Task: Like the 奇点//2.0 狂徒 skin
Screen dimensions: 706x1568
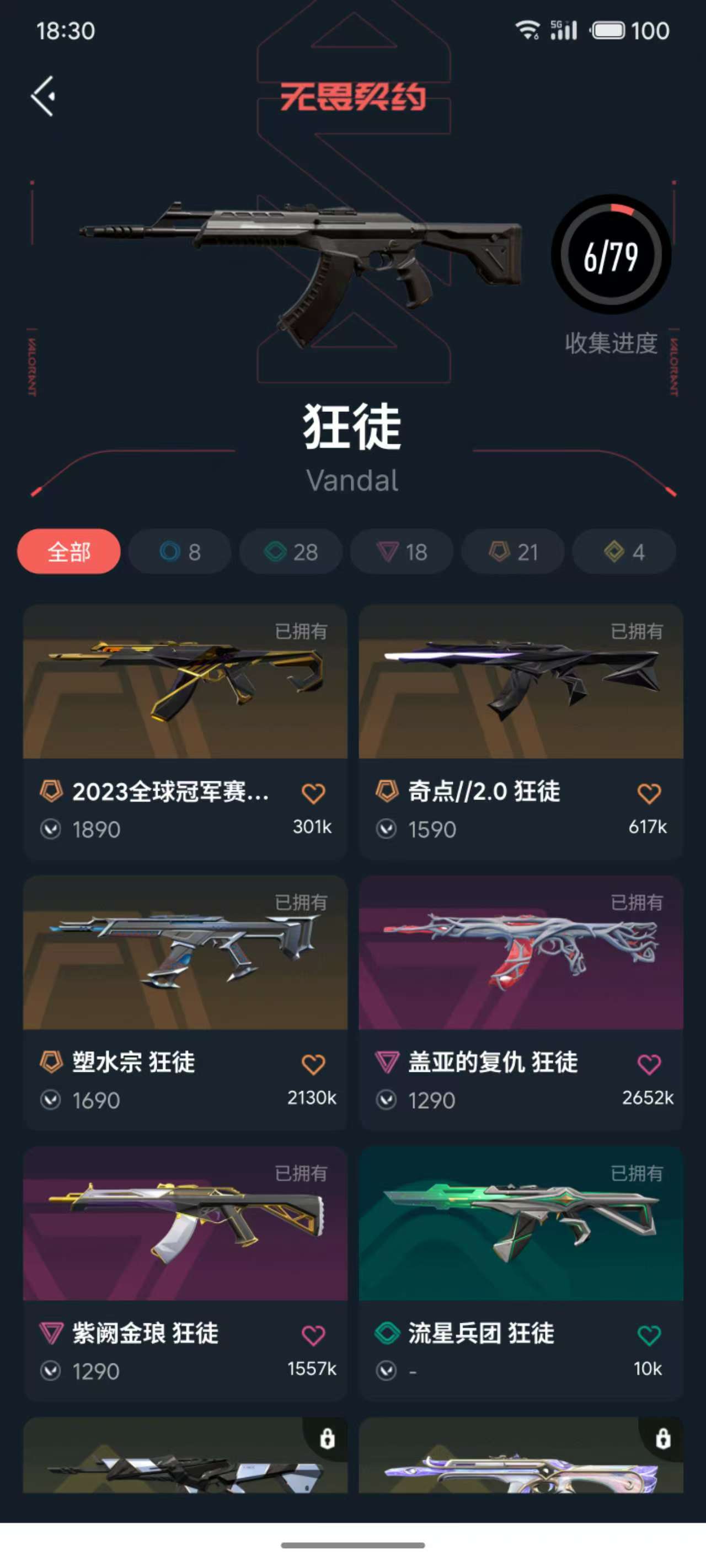Action: coord(649,793)
